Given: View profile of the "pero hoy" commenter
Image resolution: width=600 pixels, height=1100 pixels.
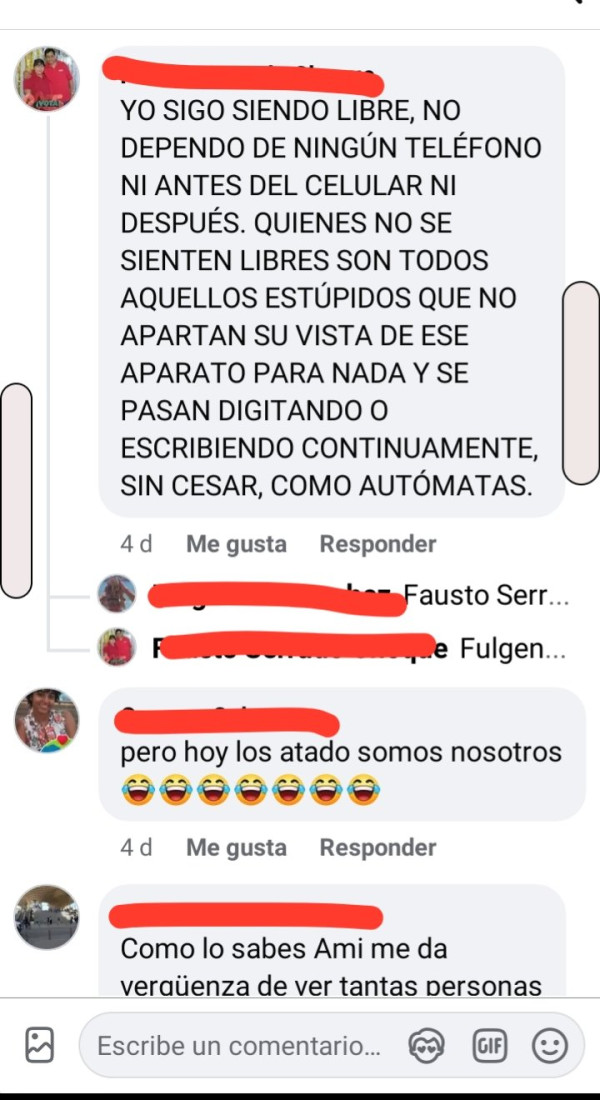Looking at the screenshot, I should (x=46, y=720).
